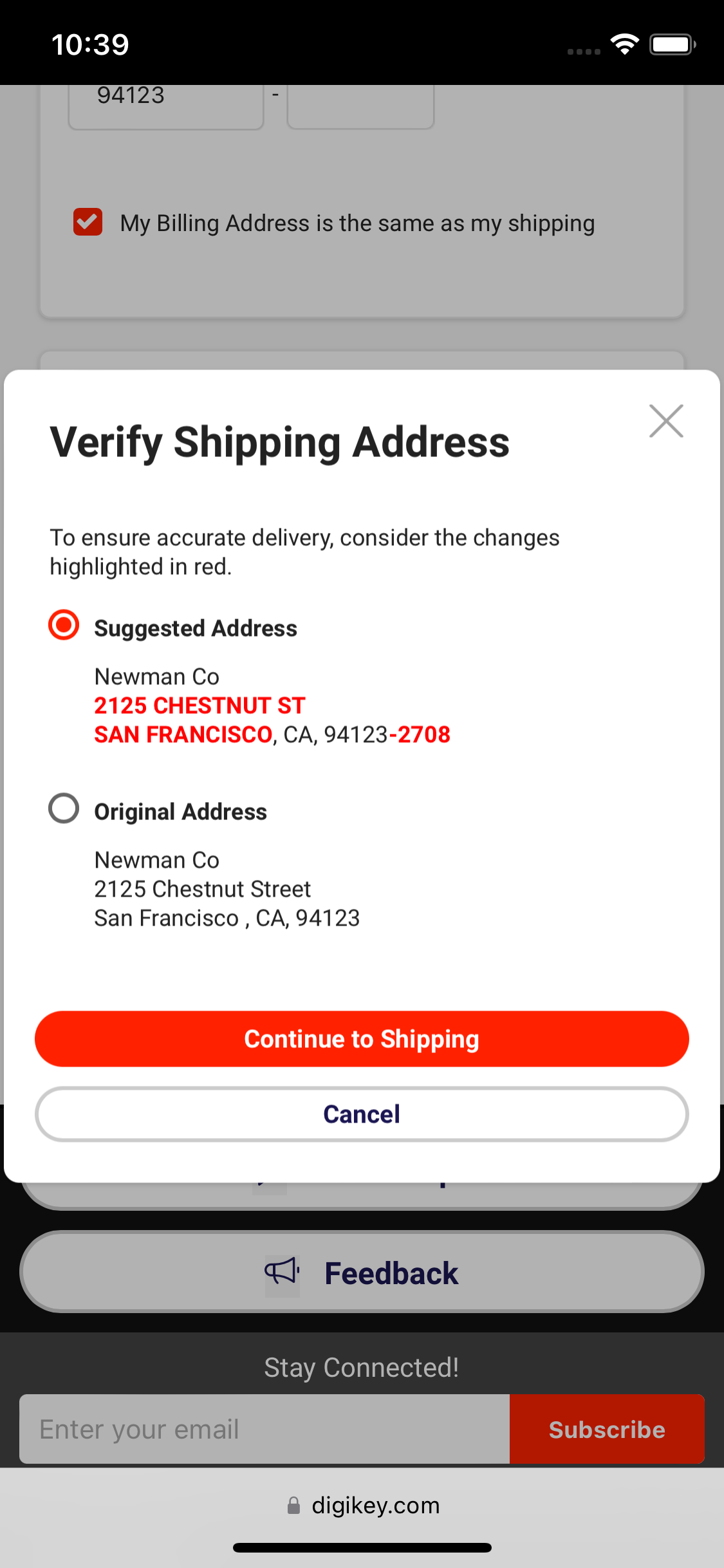
Task: Select the Original Address option
Action: click(x=64, y=809)
